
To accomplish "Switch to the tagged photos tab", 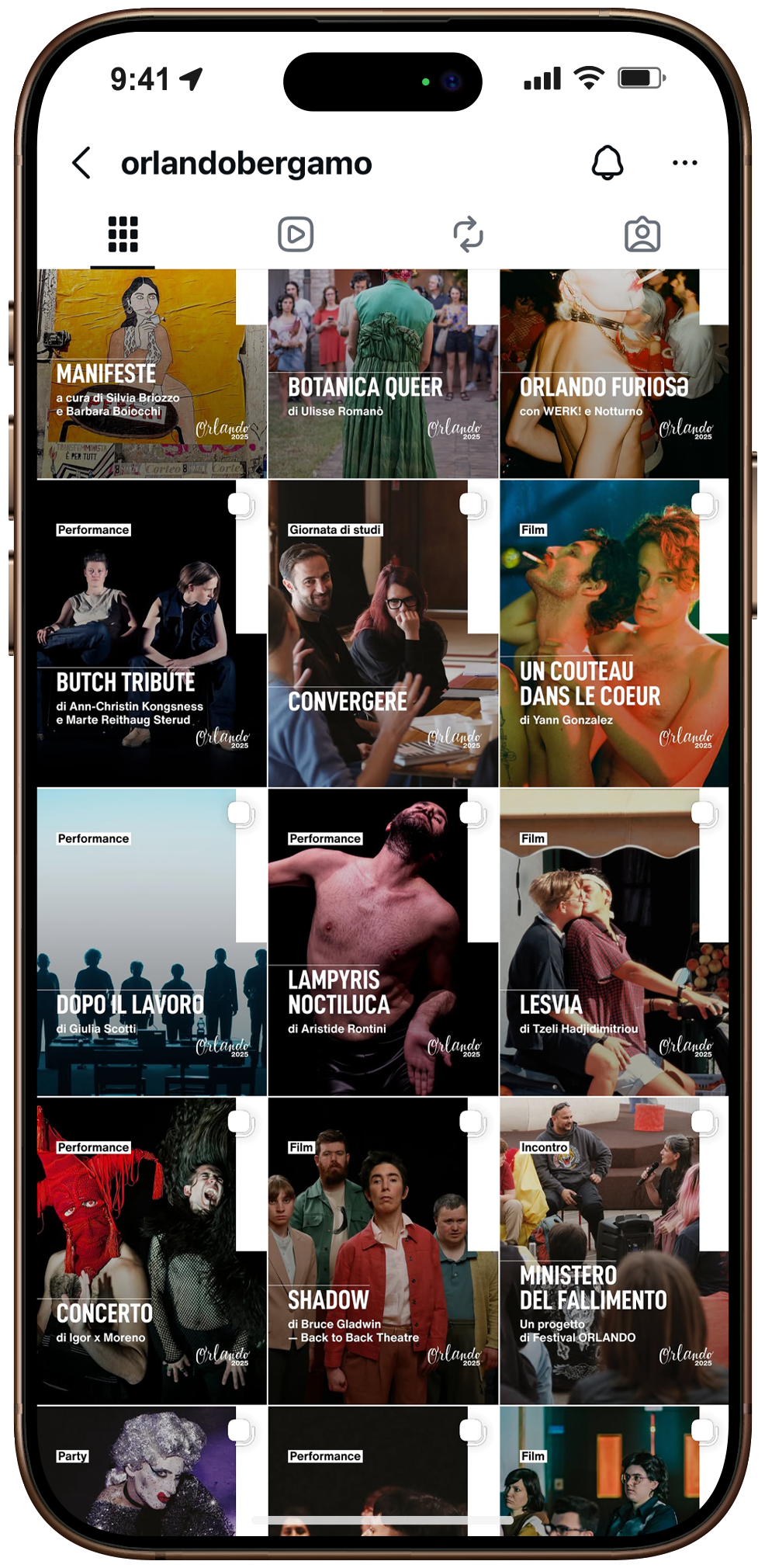I will tap(642, 234).
